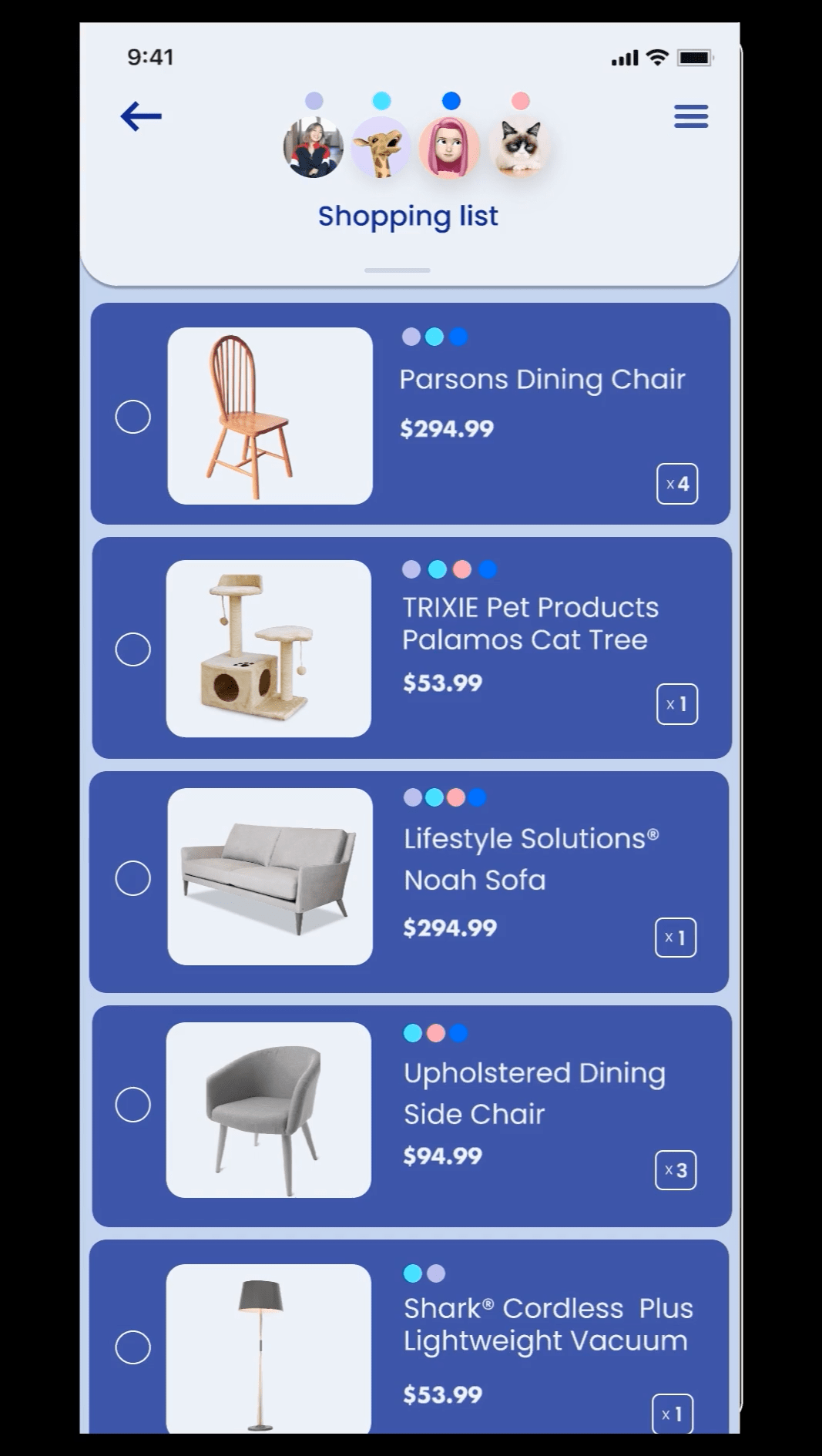Edit the x3 quantity for Upholstered Dining Side Chair

pos(676,1170)
